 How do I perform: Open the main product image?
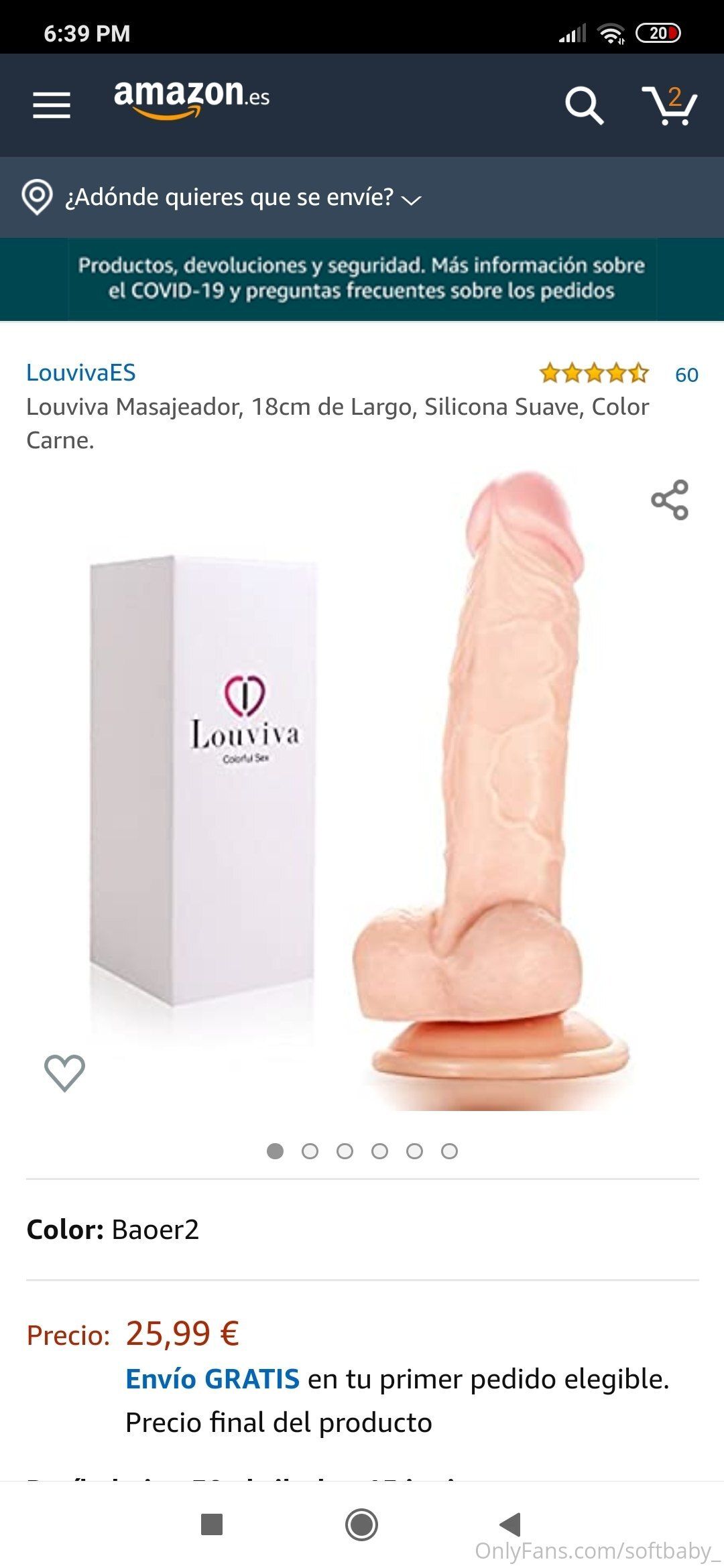coord(362,791)
